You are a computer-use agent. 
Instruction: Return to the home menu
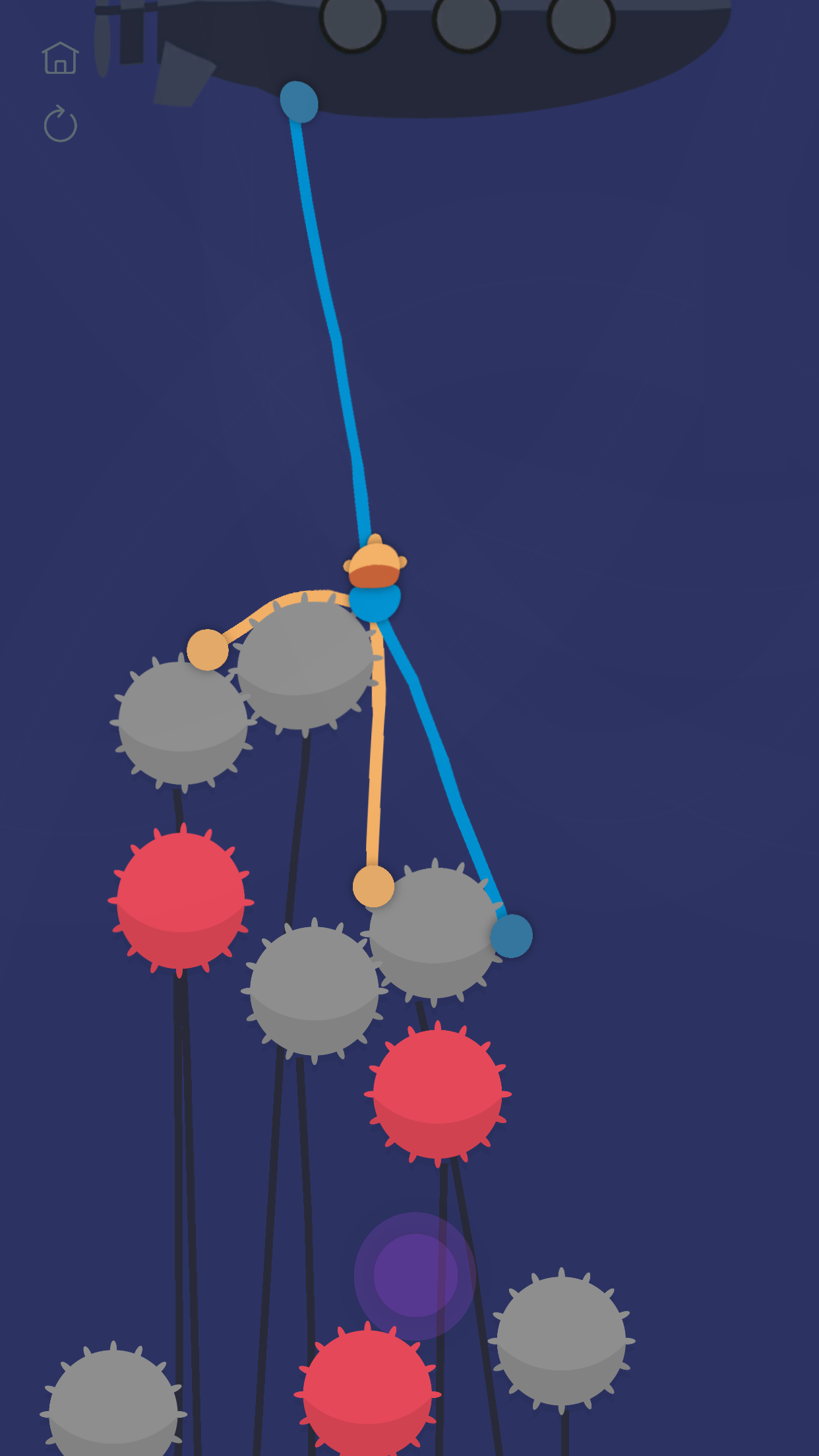click(60, 58)
